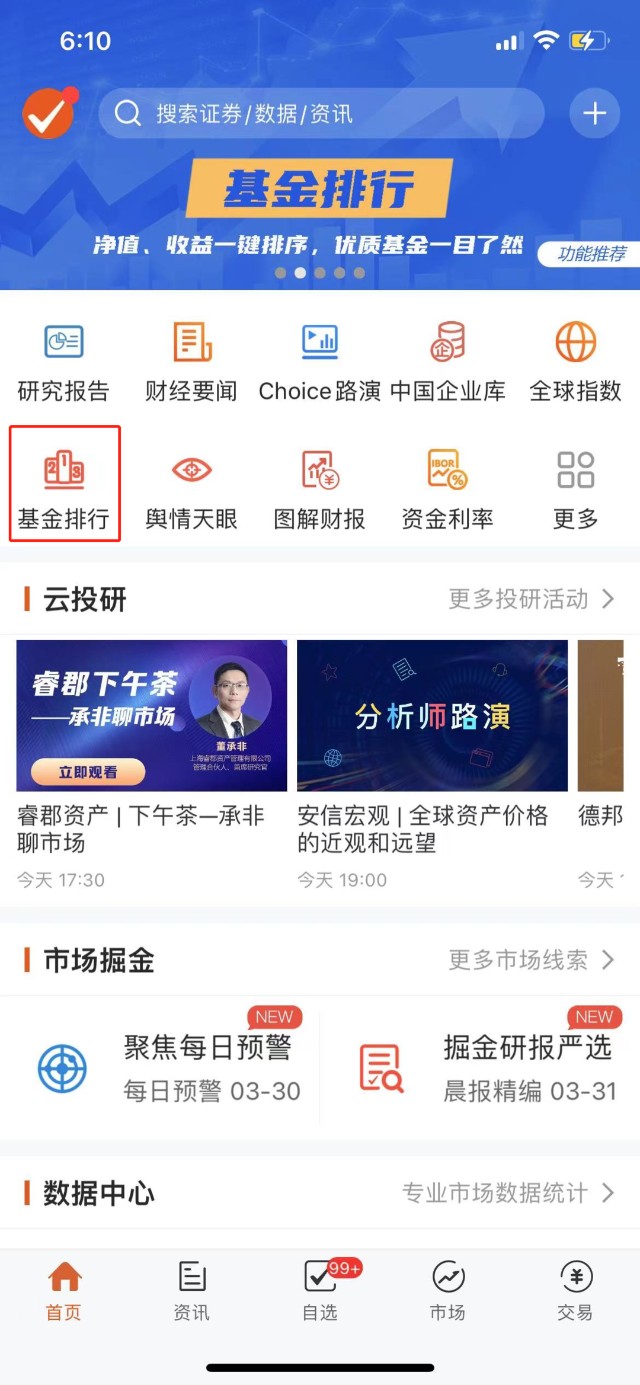Open Choice路演 roadshows
The width and height of the screenshot is (640, 1385).
pos(320,362)
